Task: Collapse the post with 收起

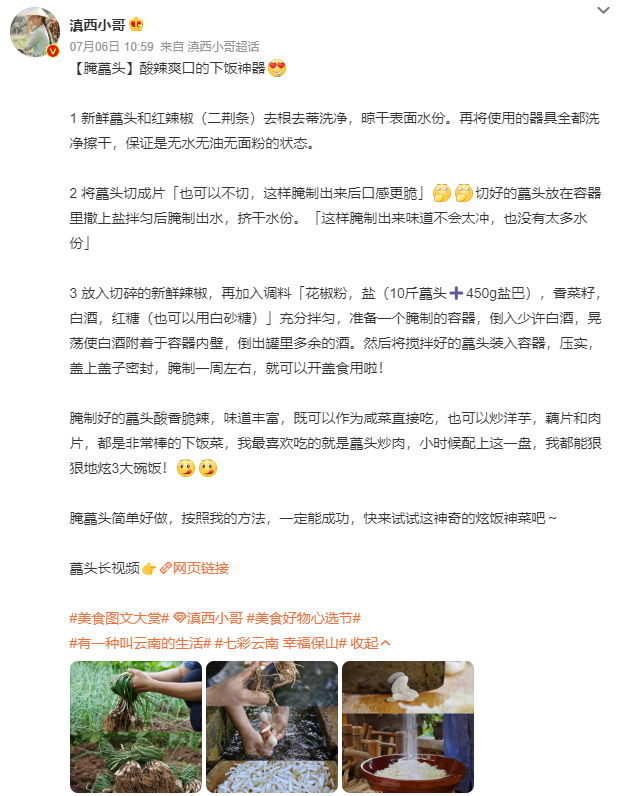Action: (371, 642)
